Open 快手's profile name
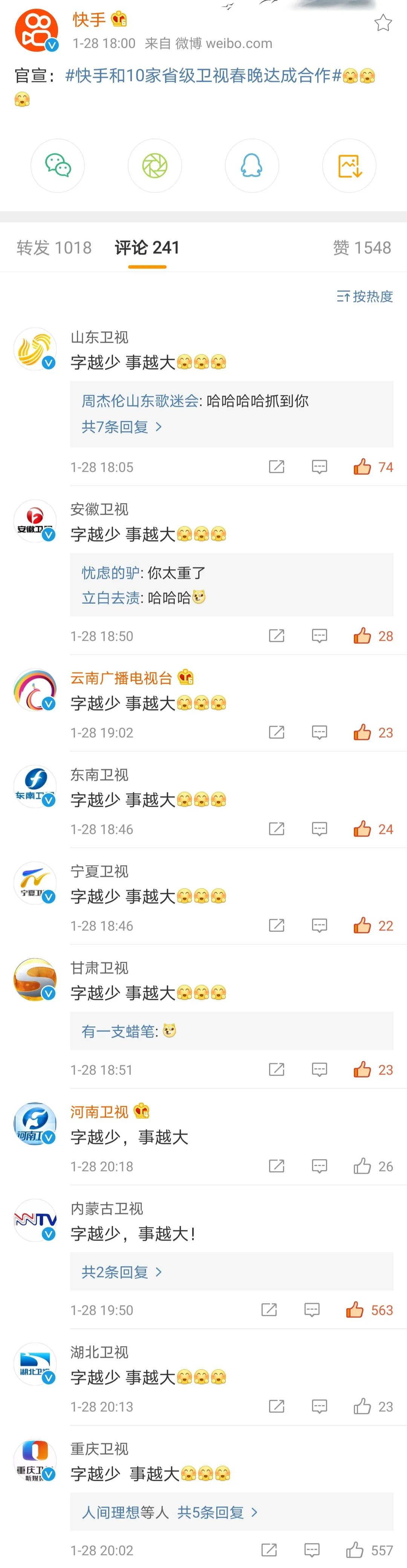 click(x=89, y=20)
